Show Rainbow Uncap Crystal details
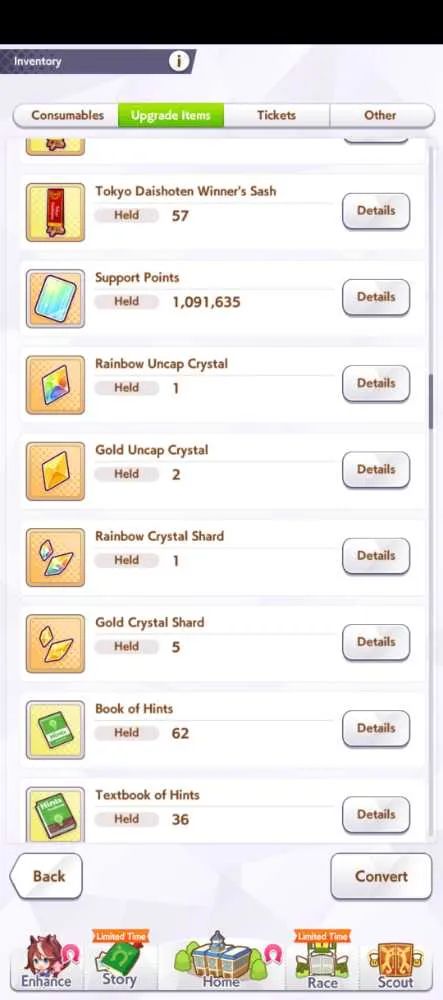 (x=376, y=383)
